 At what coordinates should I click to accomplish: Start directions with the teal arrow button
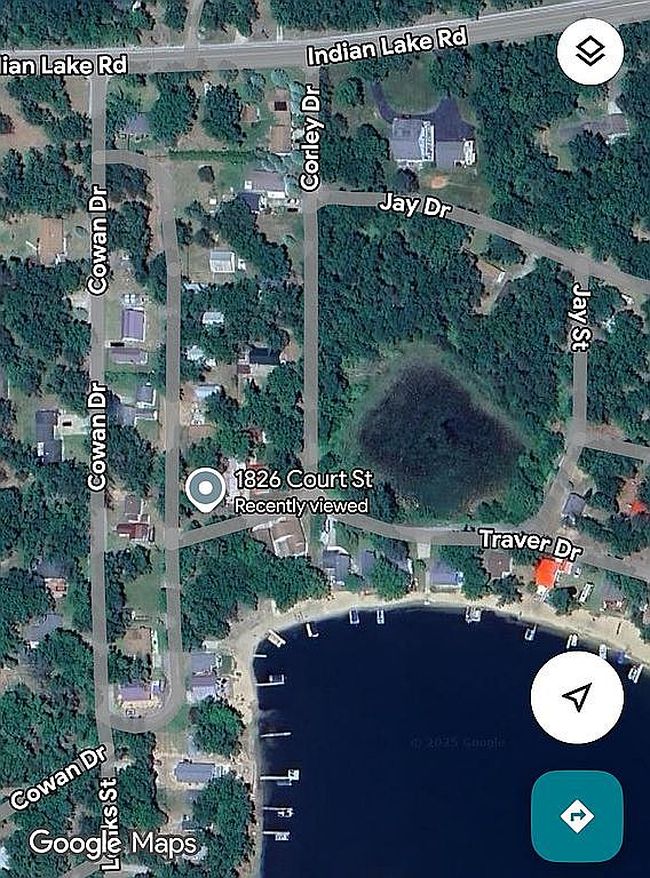coord(577,817)
